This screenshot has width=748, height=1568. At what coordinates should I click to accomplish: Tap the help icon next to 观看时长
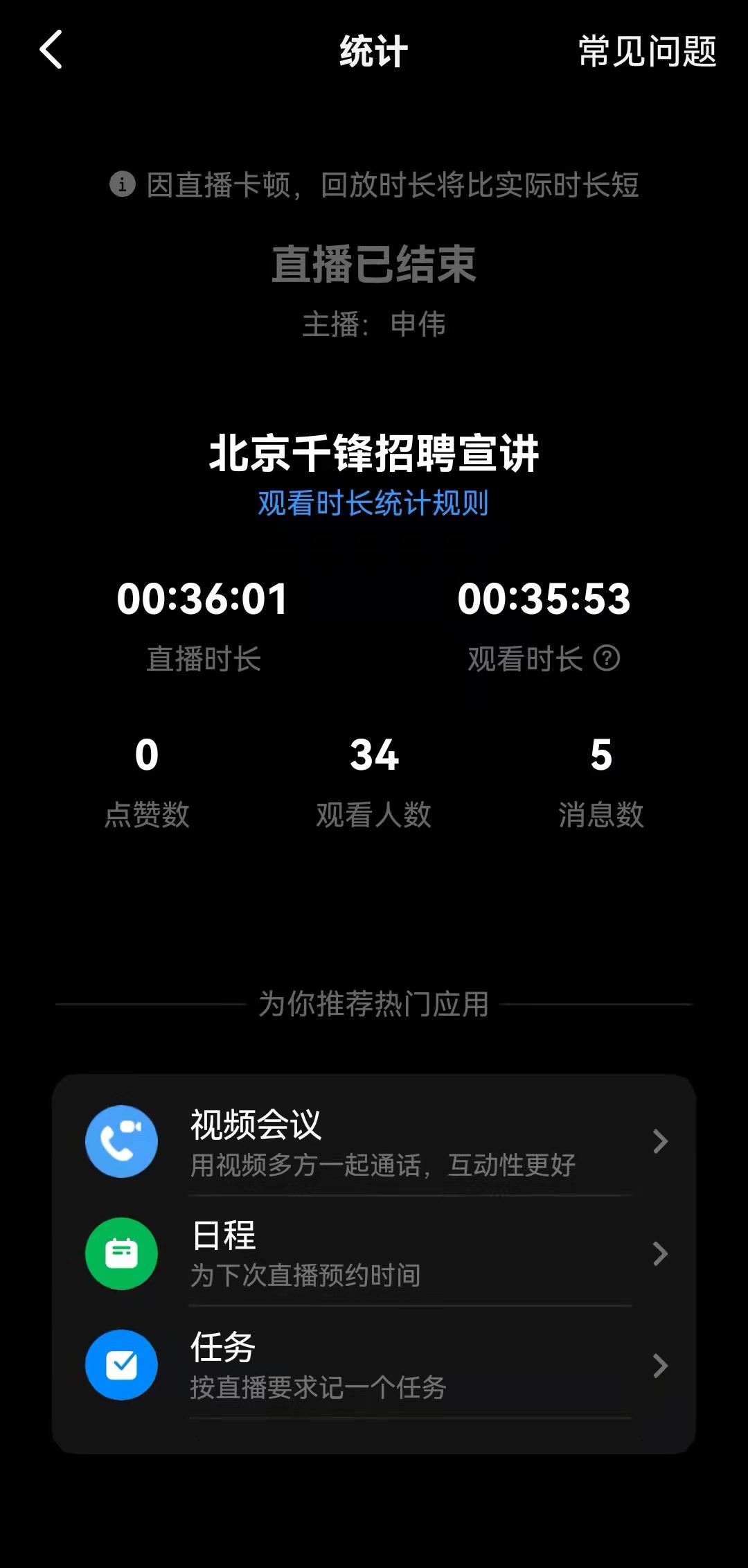[x=607, y=658]
